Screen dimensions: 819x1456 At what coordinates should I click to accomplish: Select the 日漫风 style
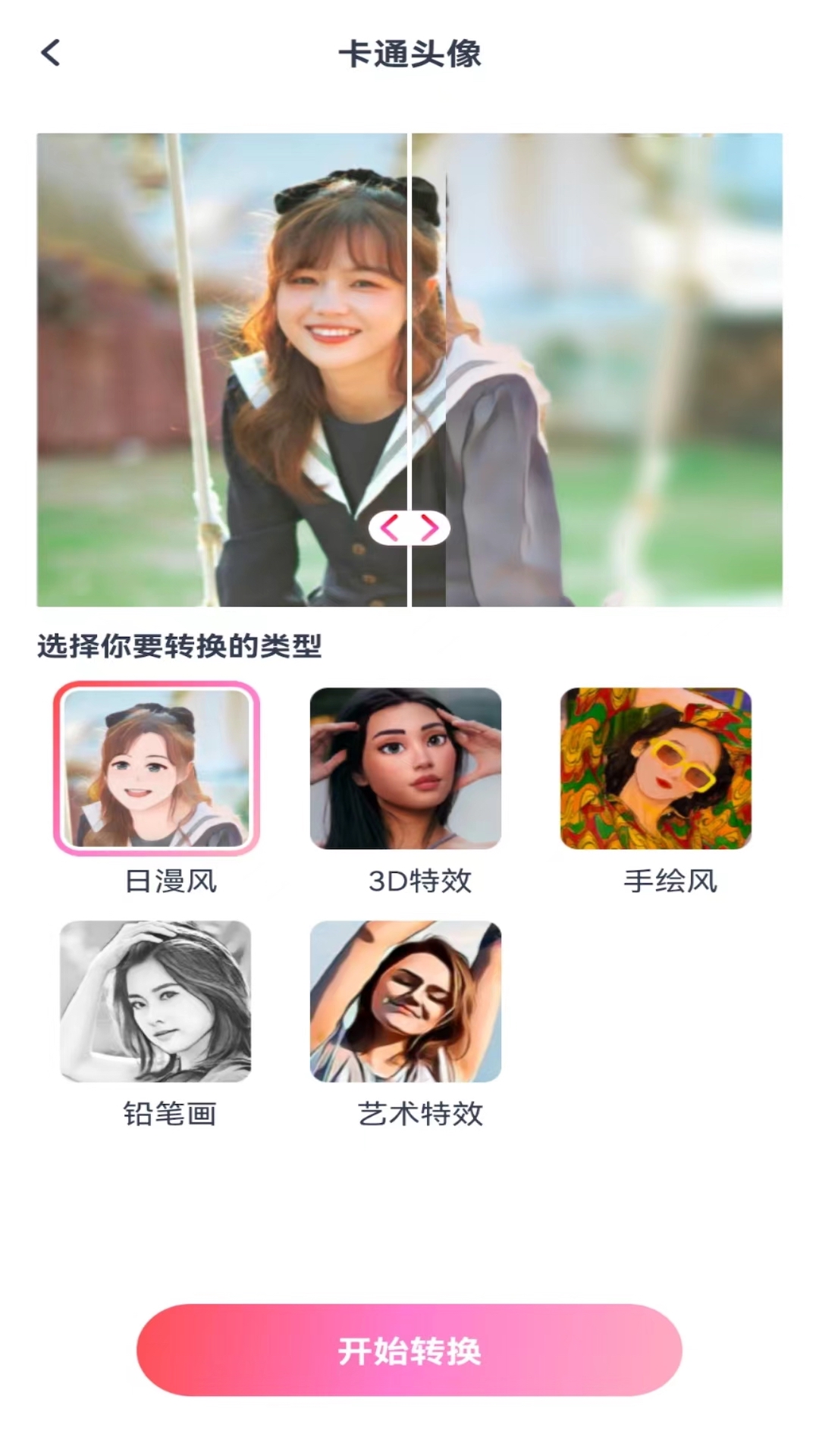point(156,767)
